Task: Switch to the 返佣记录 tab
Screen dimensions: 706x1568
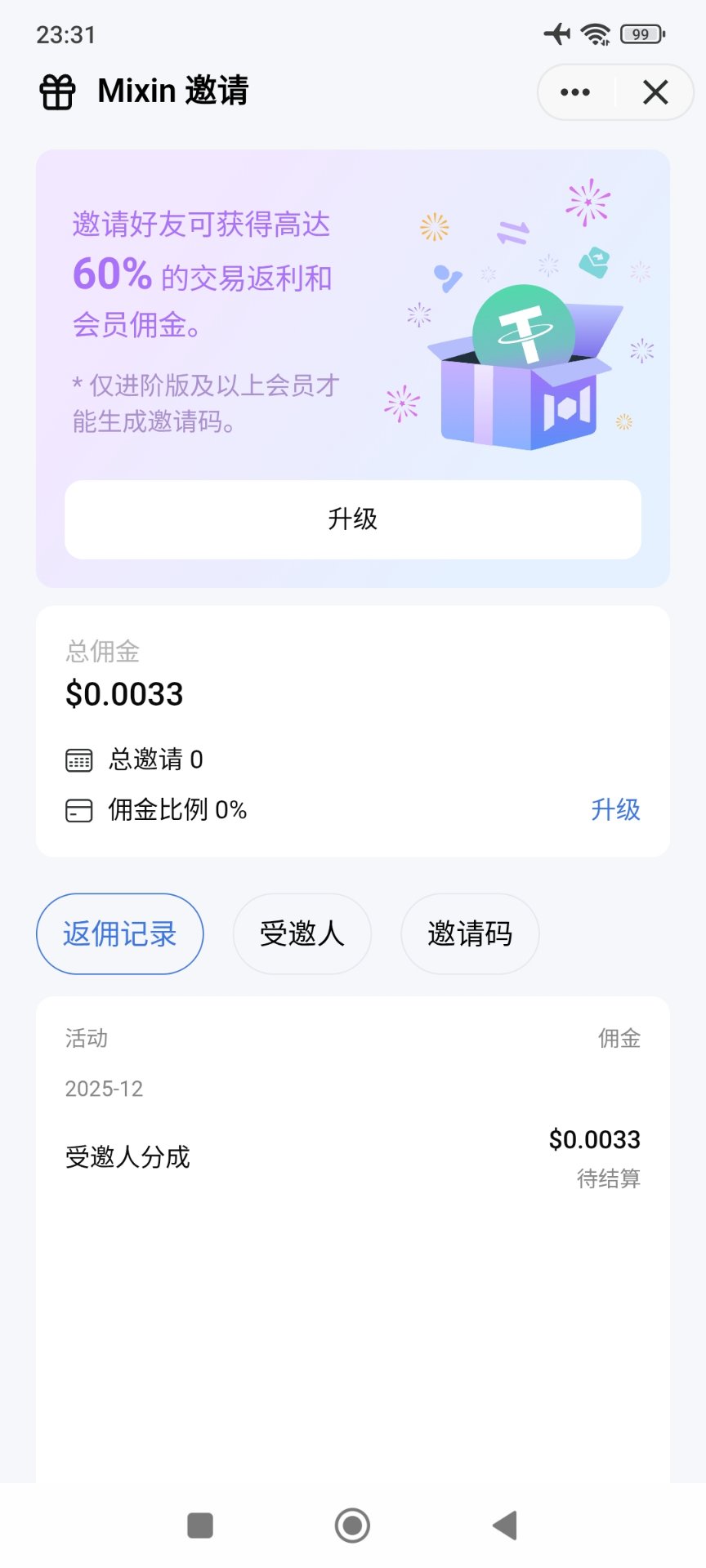Action: 120,933
